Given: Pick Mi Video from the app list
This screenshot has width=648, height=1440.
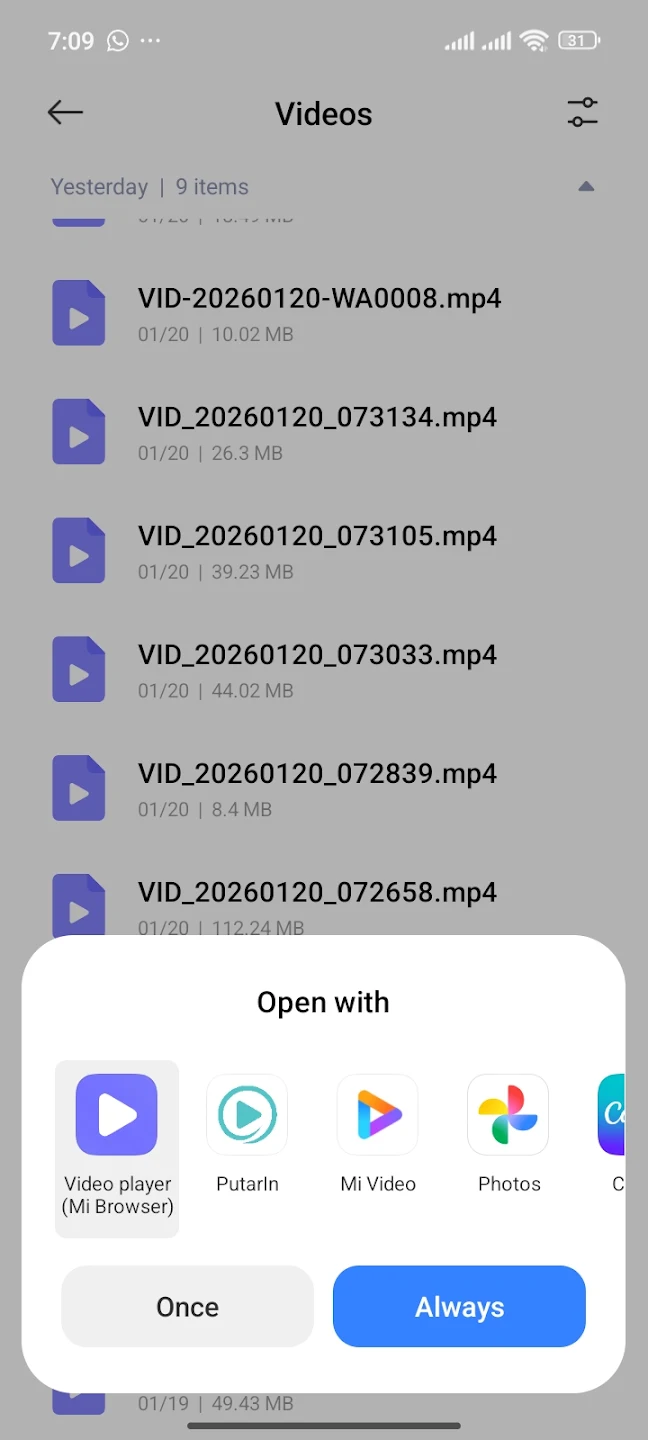Looking at the screenshot, I should (378, 1135).
